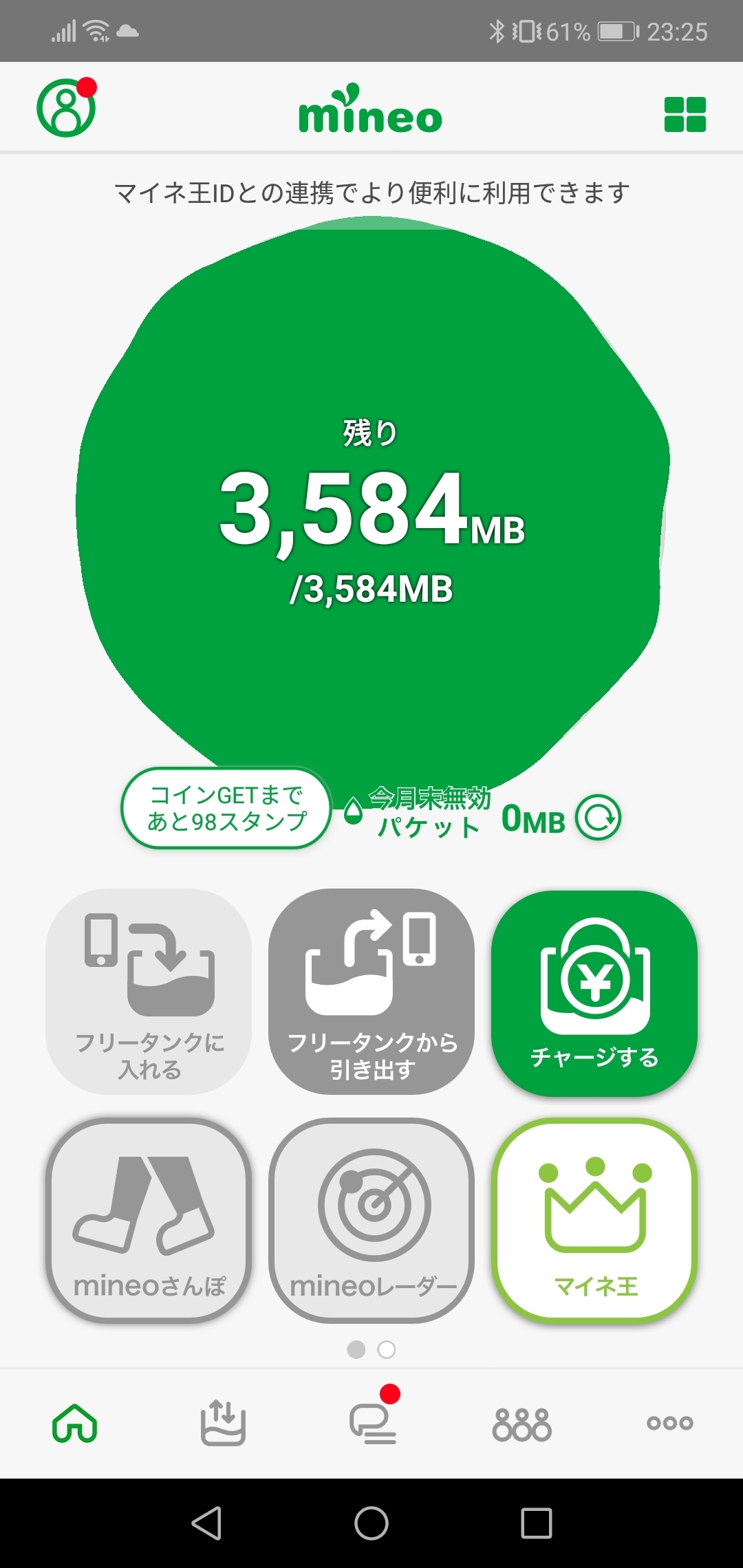The image size is (743, 1568).
Task: Open the profile icon at top left
Action: (66, 109)
